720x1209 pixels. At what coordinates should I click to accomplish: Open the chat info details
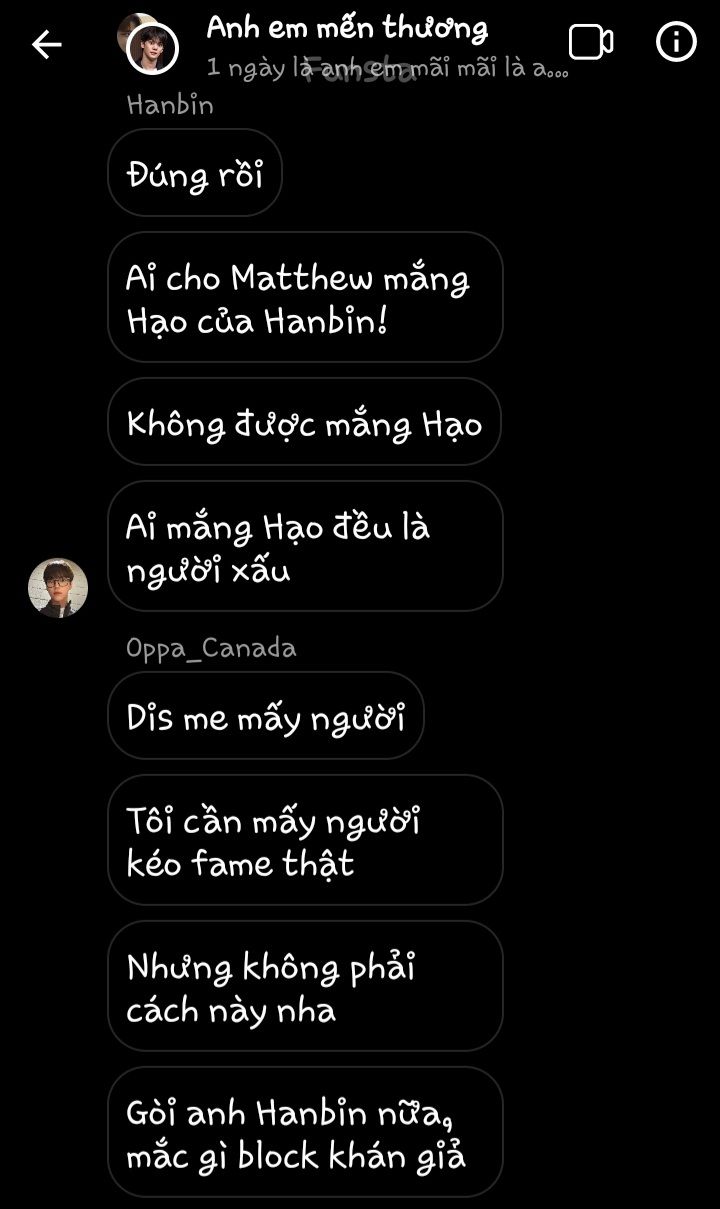676,43
